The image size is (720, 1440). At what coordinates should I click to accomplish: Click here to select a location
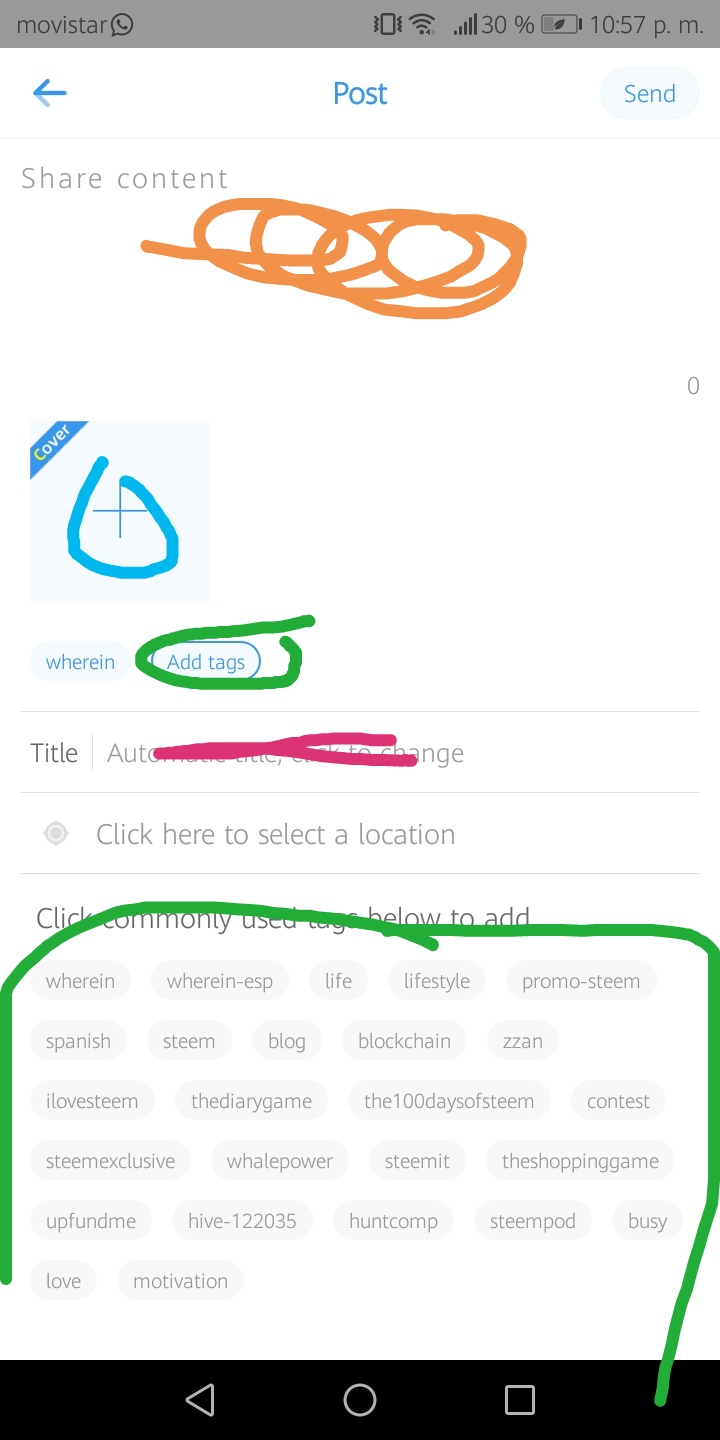click(275, 834)
